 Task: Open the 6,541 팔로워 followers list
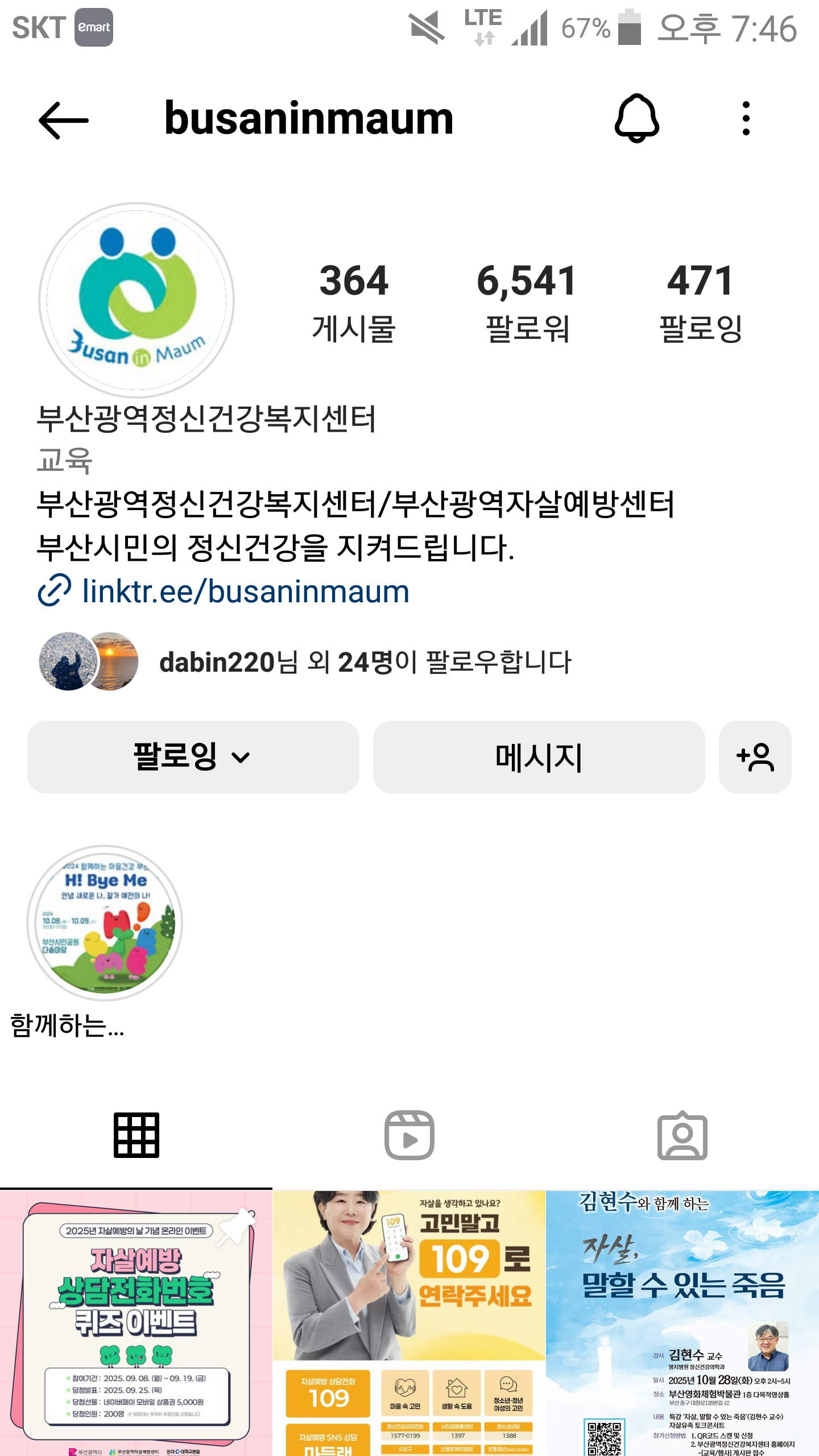527,301
